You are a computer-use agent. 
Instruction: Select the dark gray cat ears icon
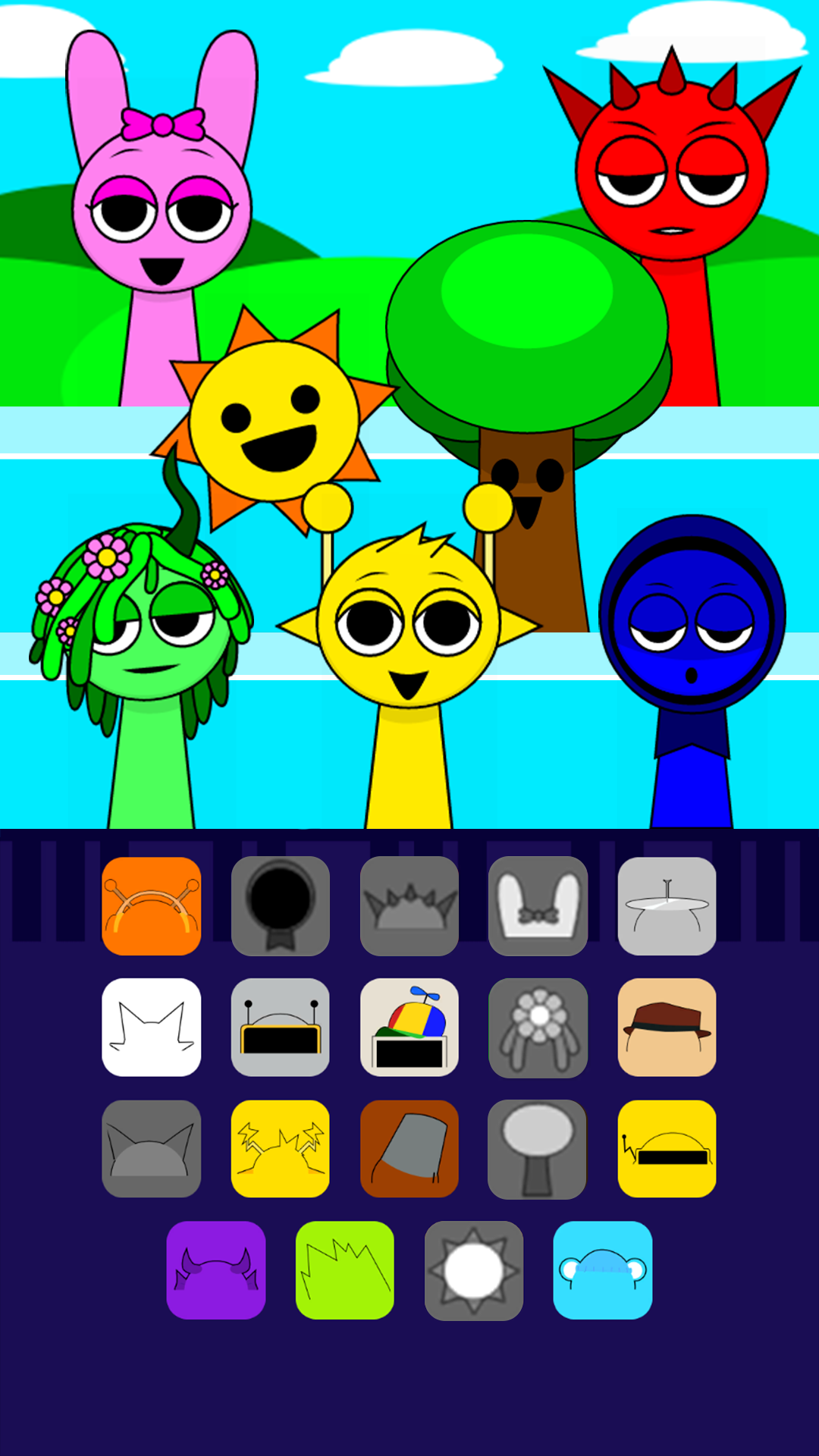click(x=152, y=1149)
